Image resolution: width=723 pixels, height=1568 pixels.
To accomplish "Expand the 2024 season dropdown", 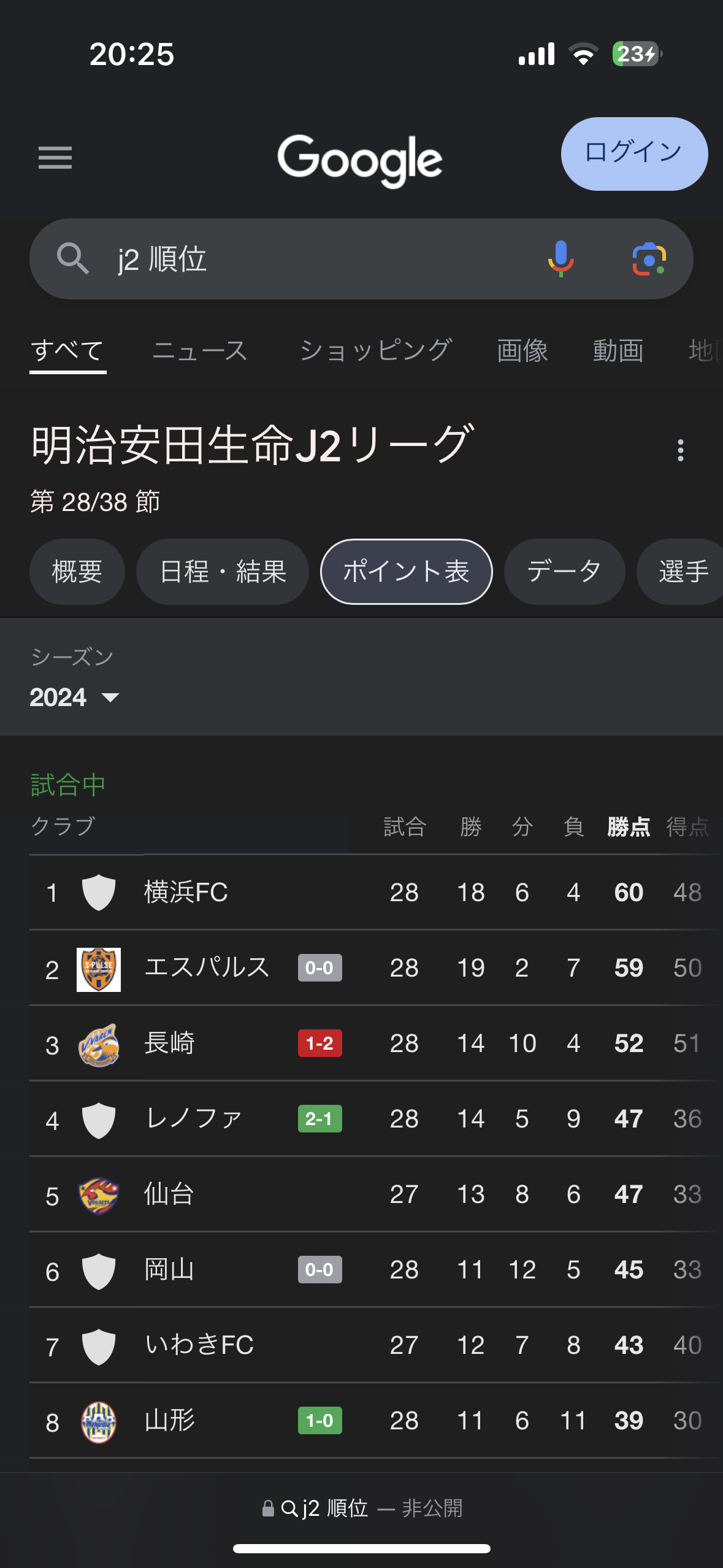I will [74, 698].
